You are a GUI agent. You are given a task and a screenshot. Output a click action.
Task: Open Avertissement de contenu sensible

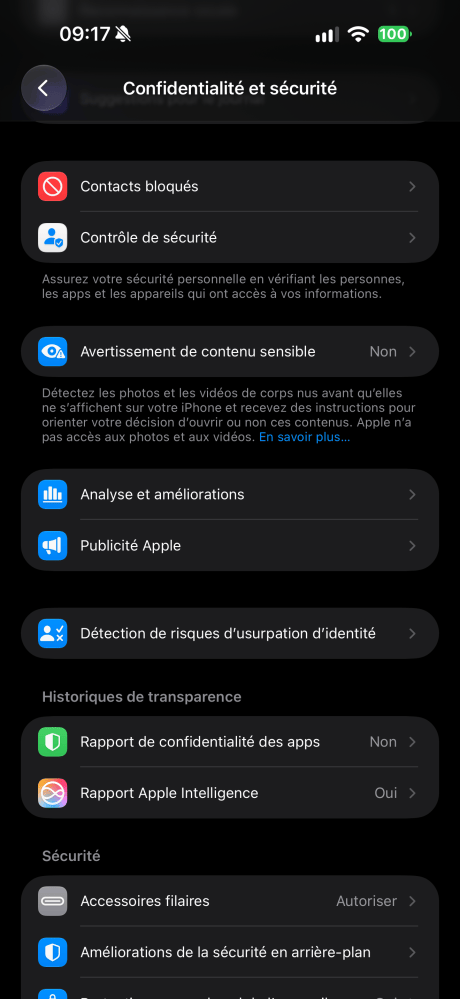pyautogui.click(x=230, y=352)
